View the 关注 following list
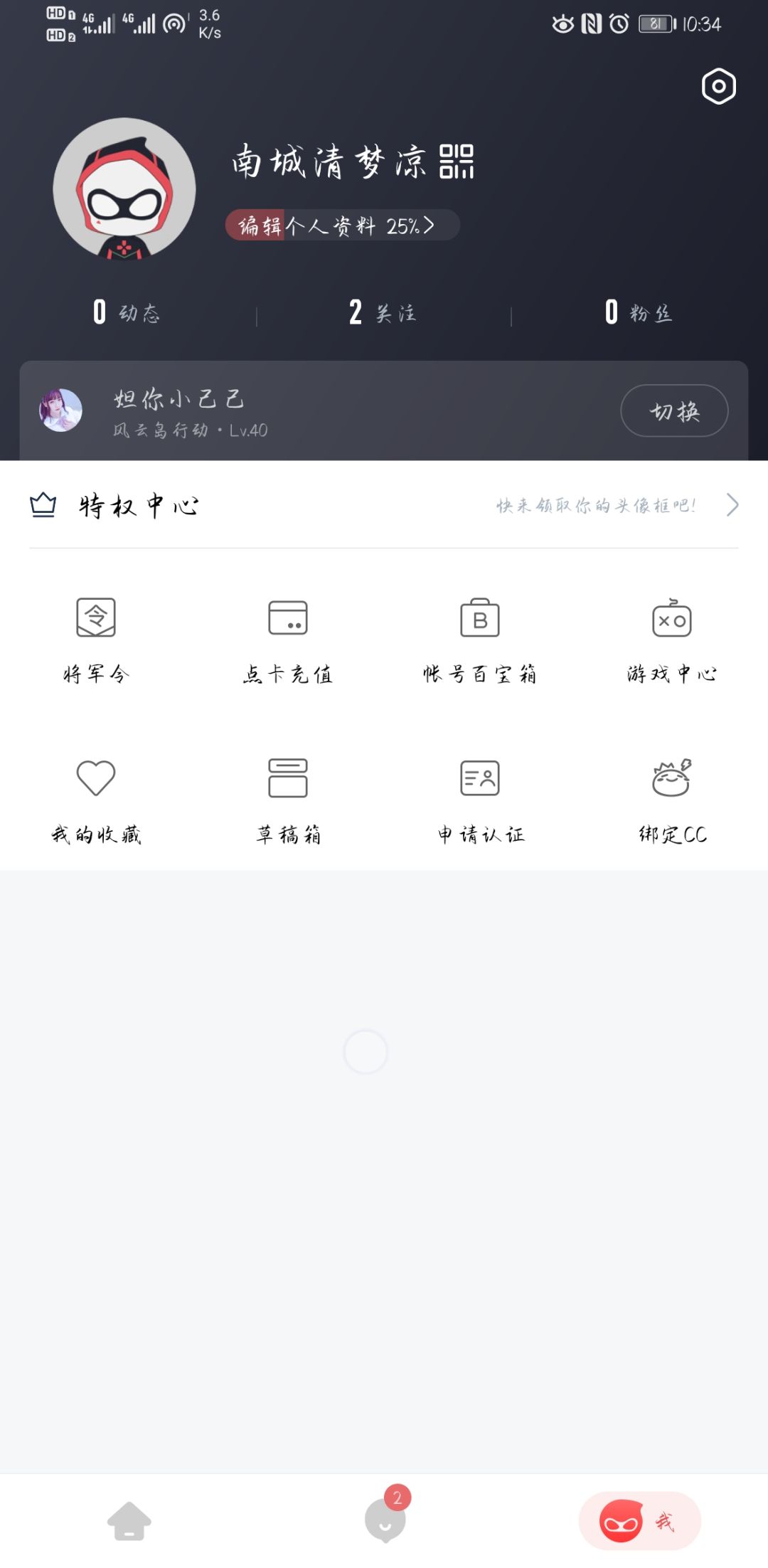The image size is (768, 1568). tap(382, 312)
